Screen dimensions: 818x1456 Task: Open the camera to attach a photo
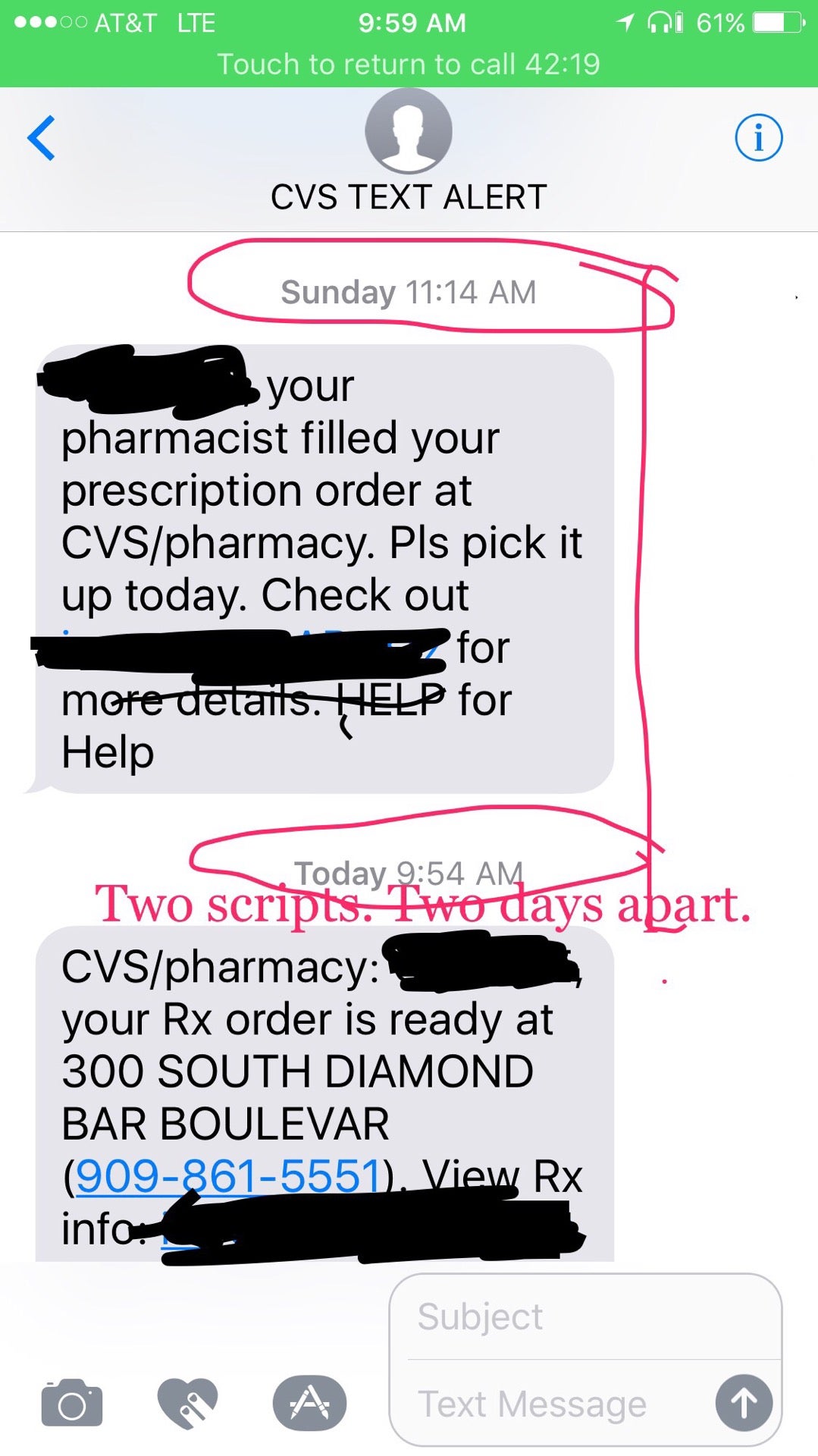pyautogui.click(x=72, y=1403)
